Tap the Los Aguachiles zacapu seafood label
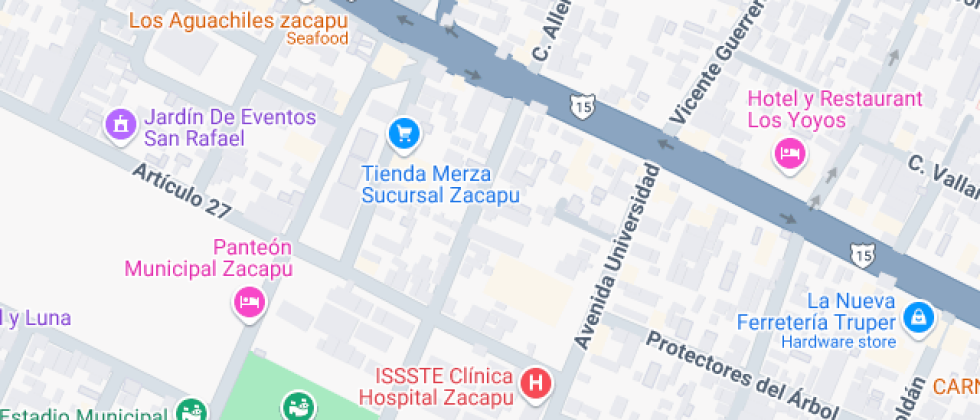Image resolution: width=980 pixels, height=420 pixels. click(238, 28)
